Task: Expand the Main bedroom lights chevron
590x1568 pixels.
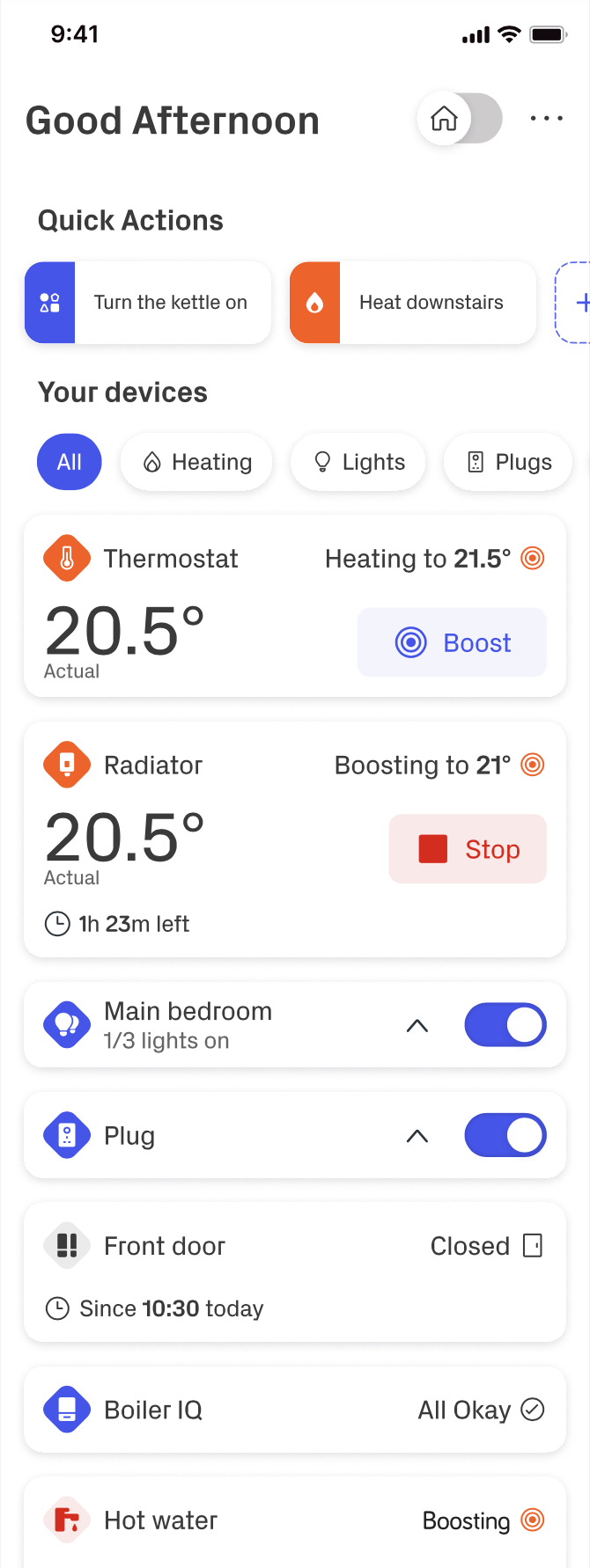Action: tap(417, 1026)
